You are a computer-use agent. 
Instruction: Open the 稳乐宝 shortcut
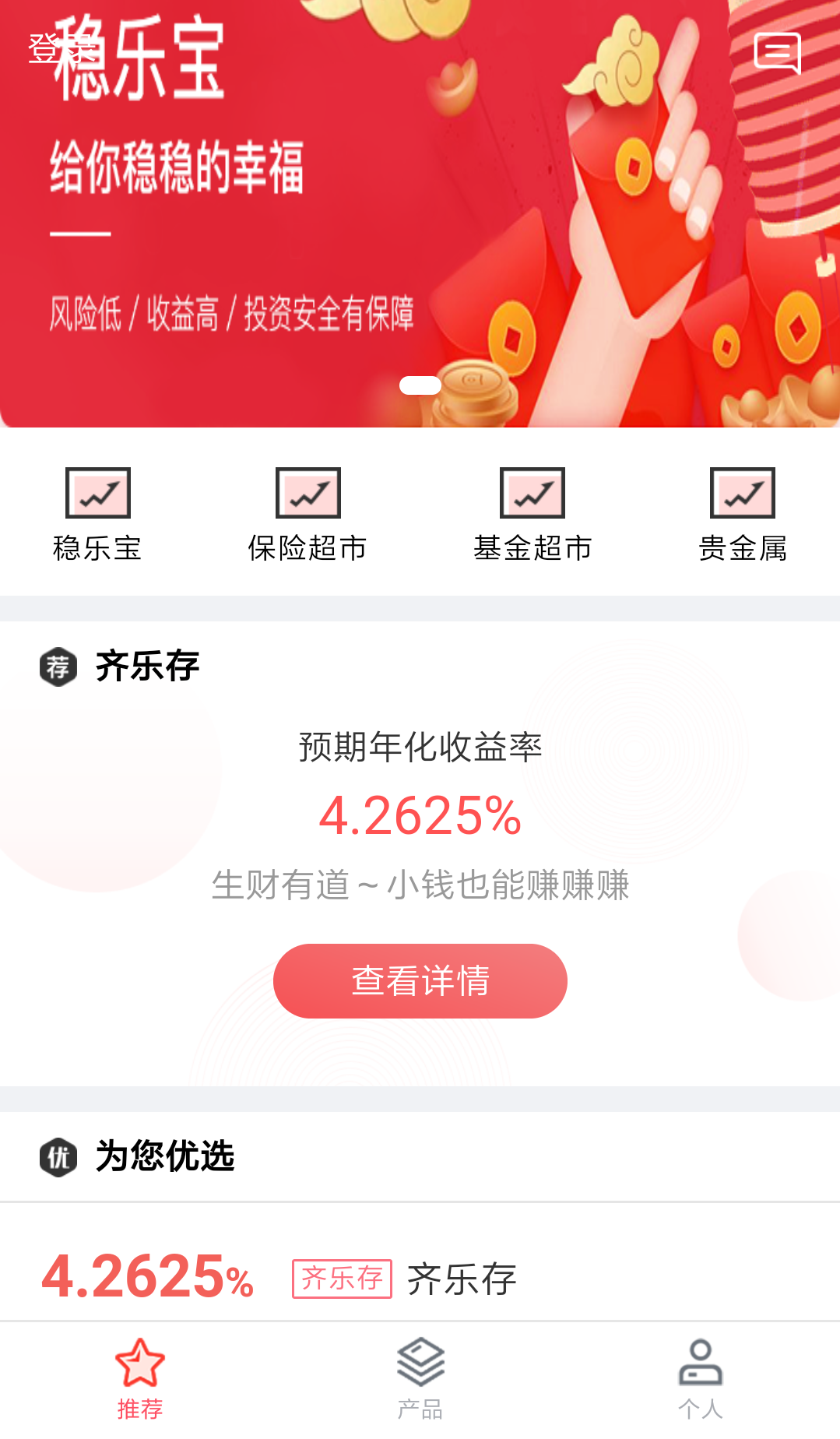tap(97, 514)
